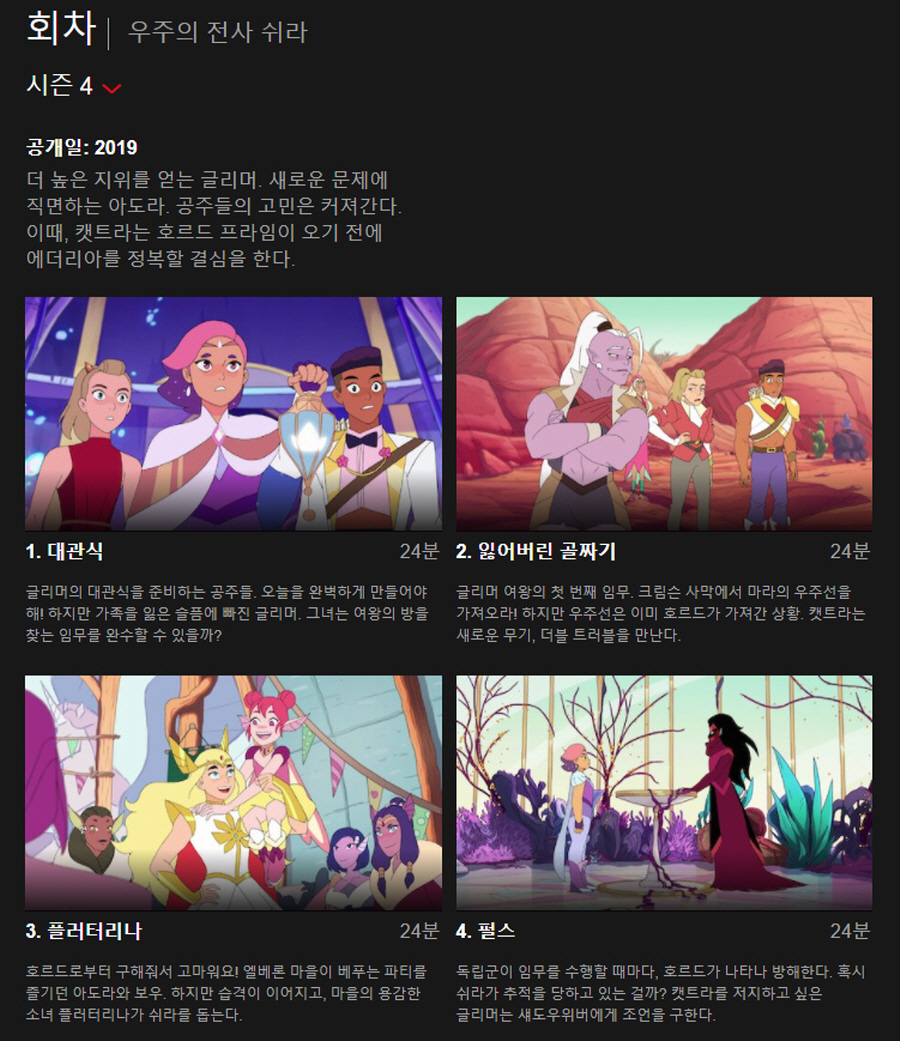This screenshot has width=900, height=1041.
Task: Open episode 2 잃어버린 골짜기 thumbnail
Action: pos(664,413)
